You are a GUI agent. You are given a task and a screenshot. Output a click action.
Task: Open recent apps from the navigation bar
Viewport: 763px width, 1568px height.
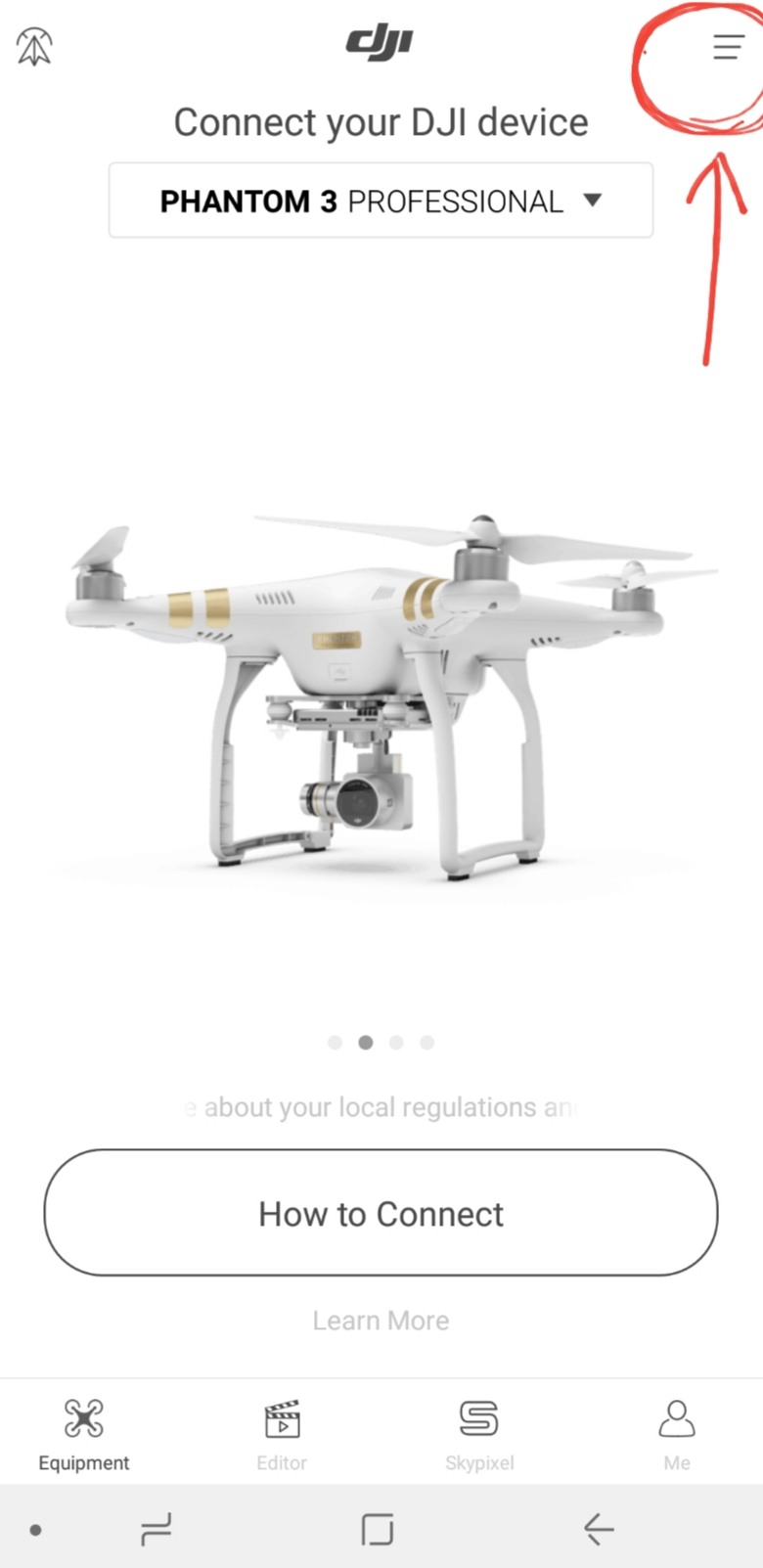[156, 1529]
